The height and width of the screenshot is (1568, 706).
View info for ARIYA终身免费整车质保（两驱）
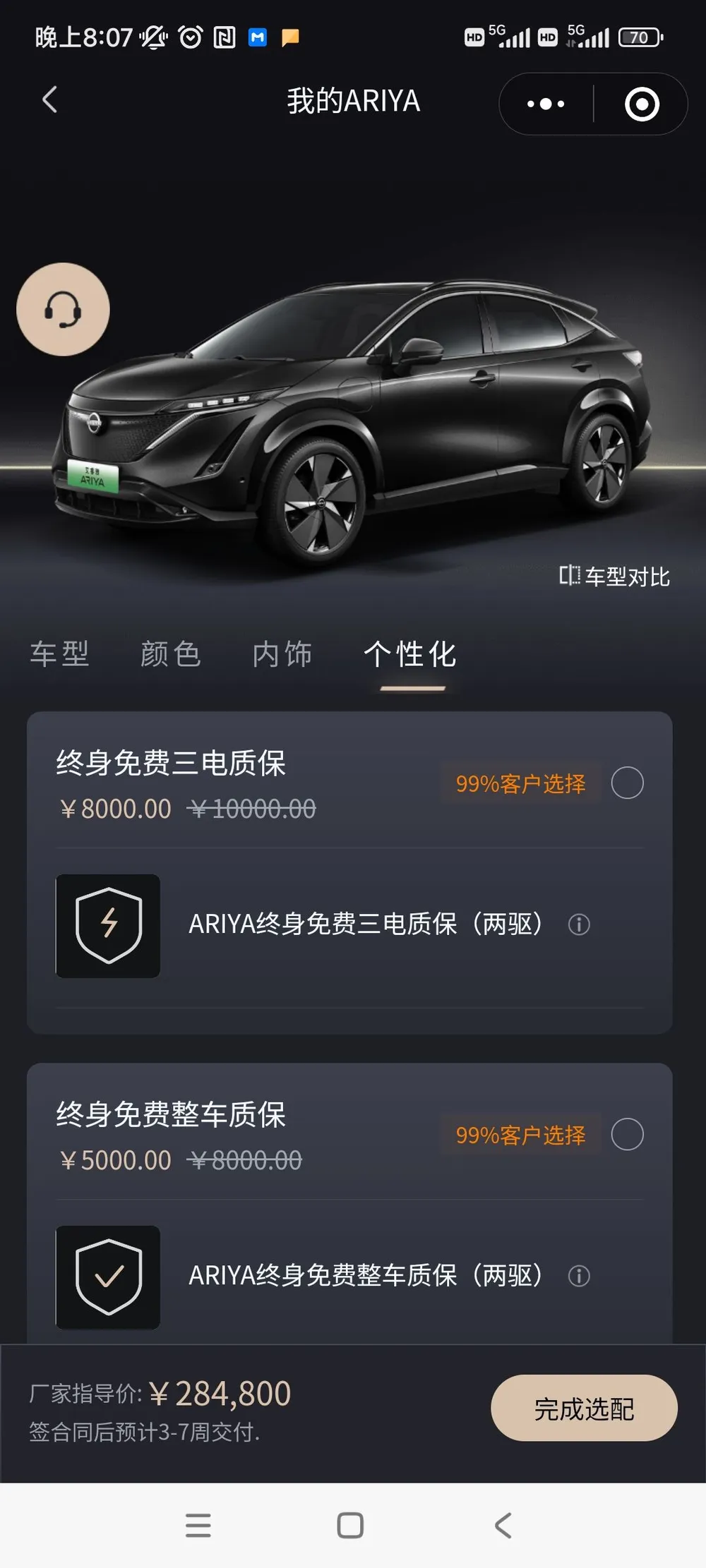[x=579, y=1276]
